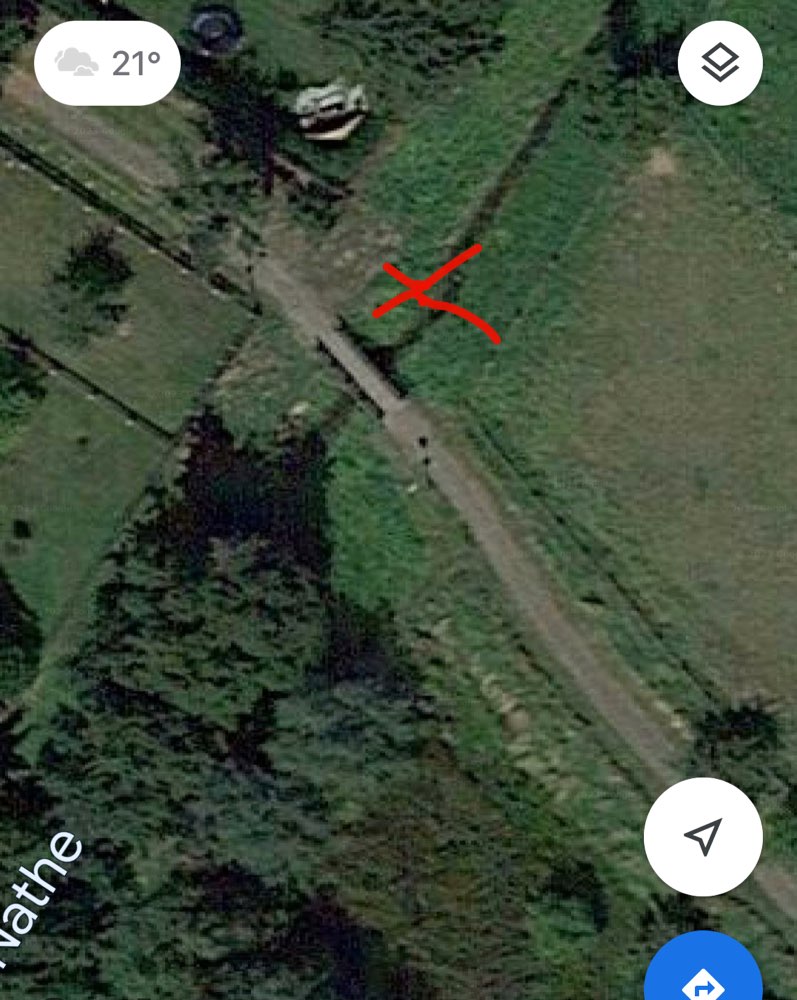Open the map layers selector

pyautogui.click(x=720, y=64)
